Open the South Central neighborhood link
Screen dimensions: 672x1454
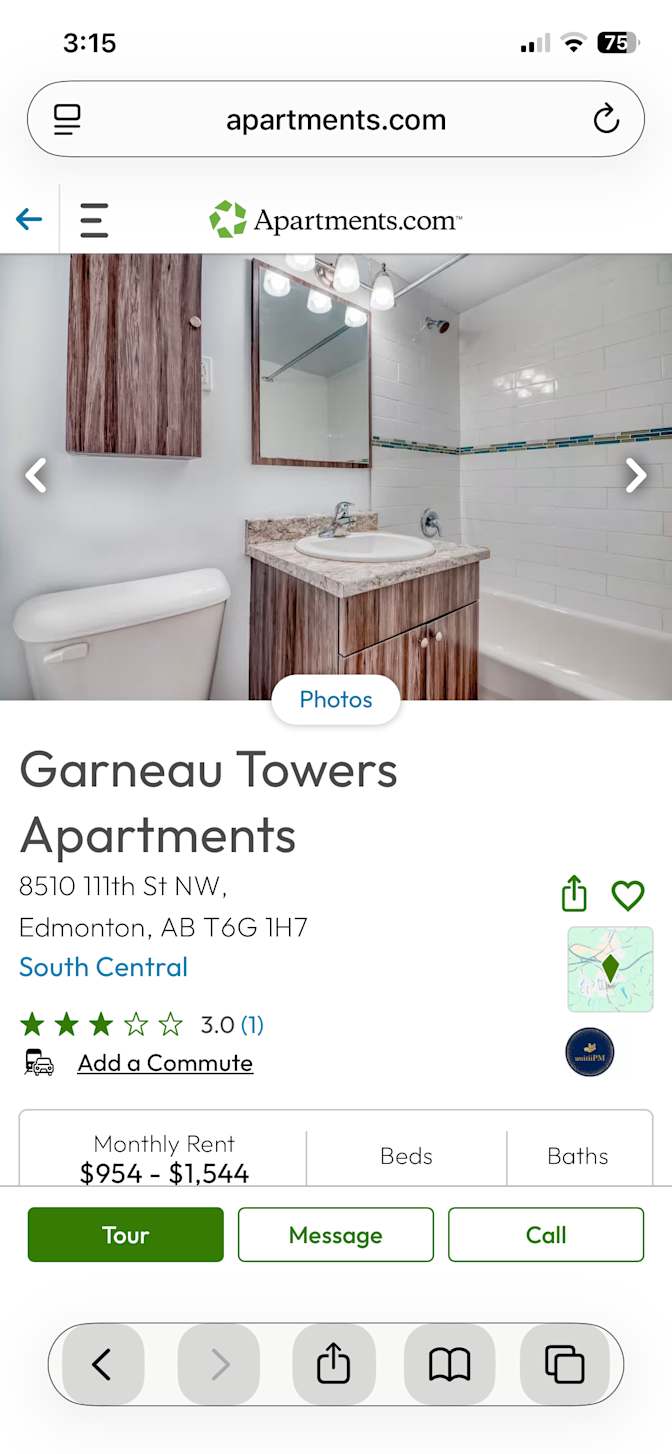coord(104,967)
